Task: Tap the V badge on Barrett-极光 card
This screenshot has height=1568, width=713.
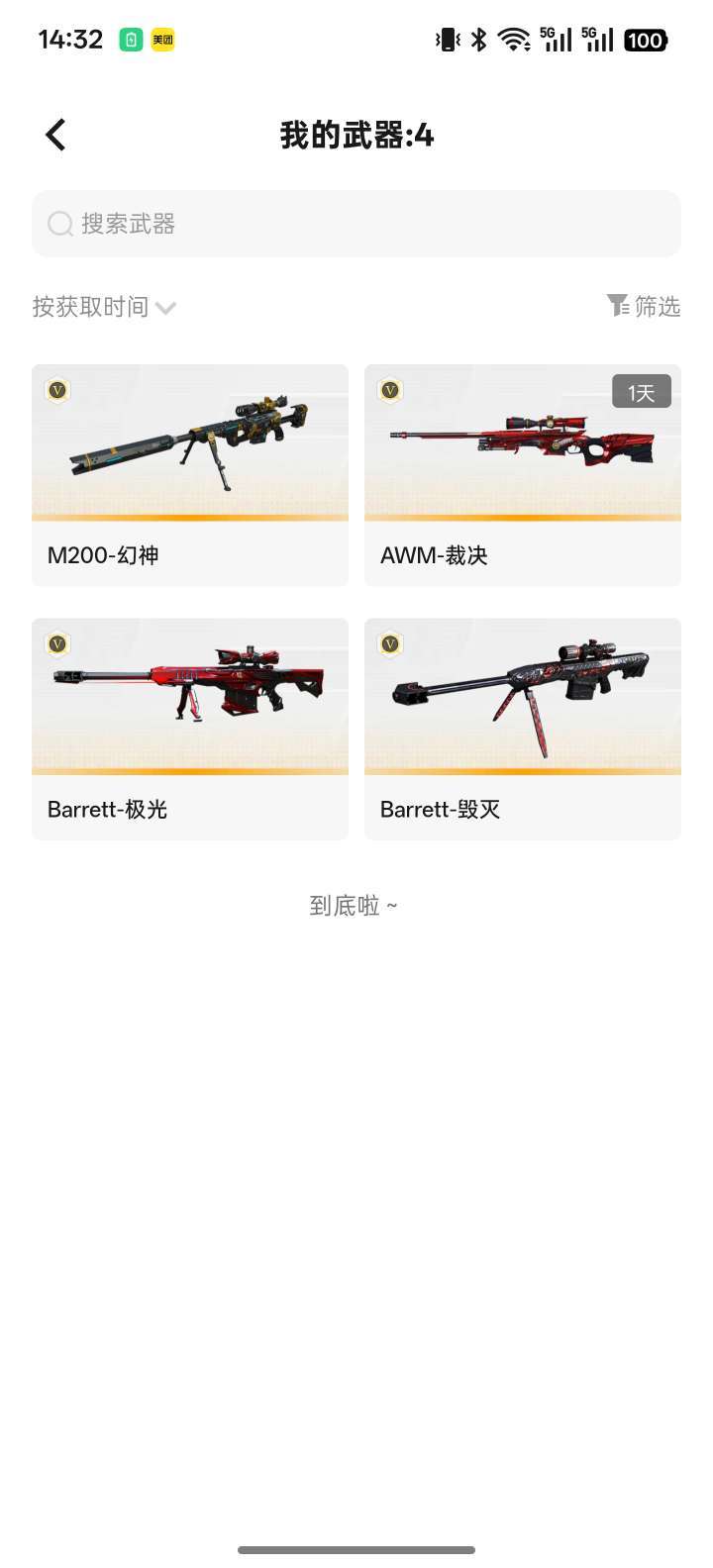Action: click(x=57, y=643)
